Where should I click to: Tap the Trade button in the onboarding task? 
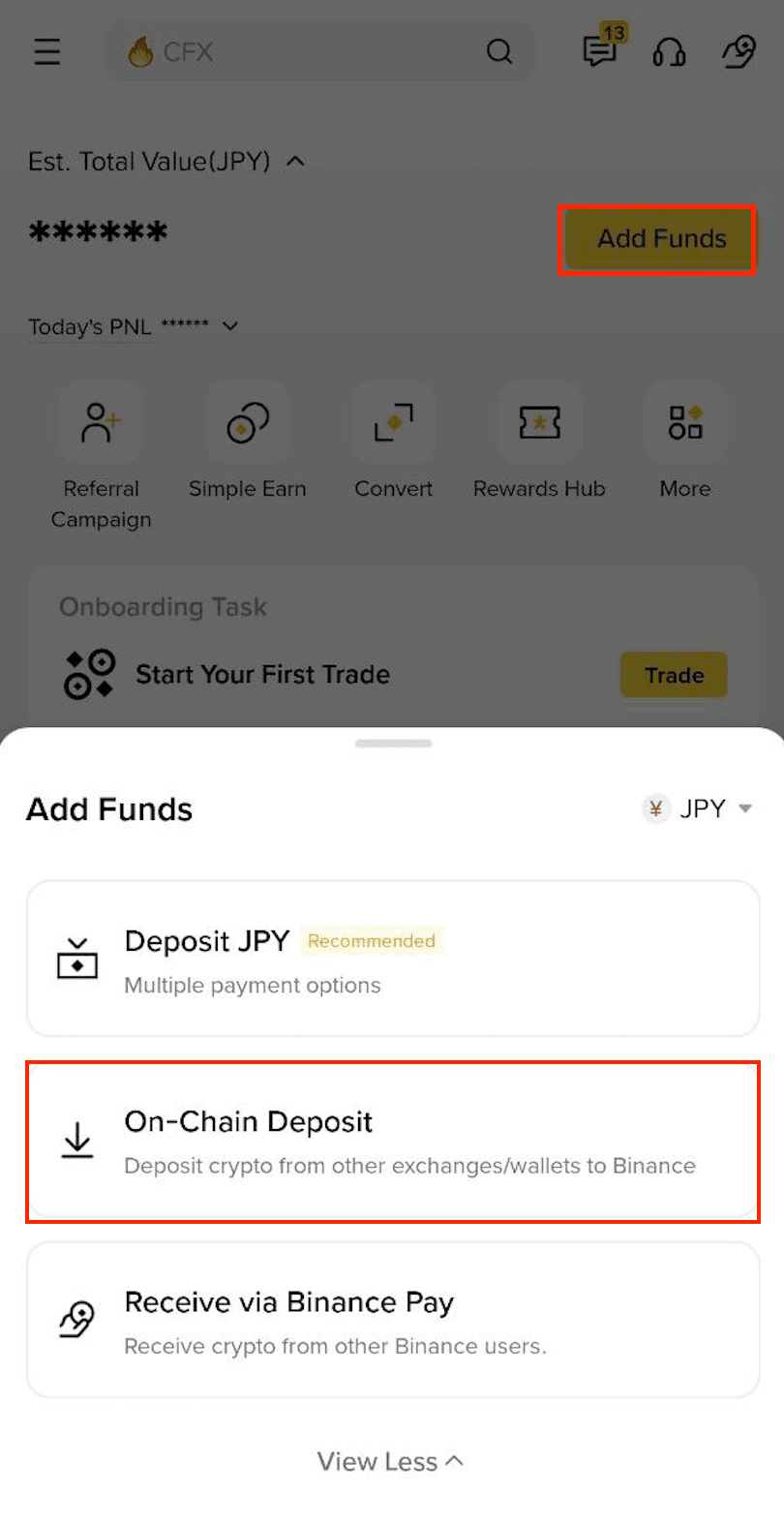[674, 675]
